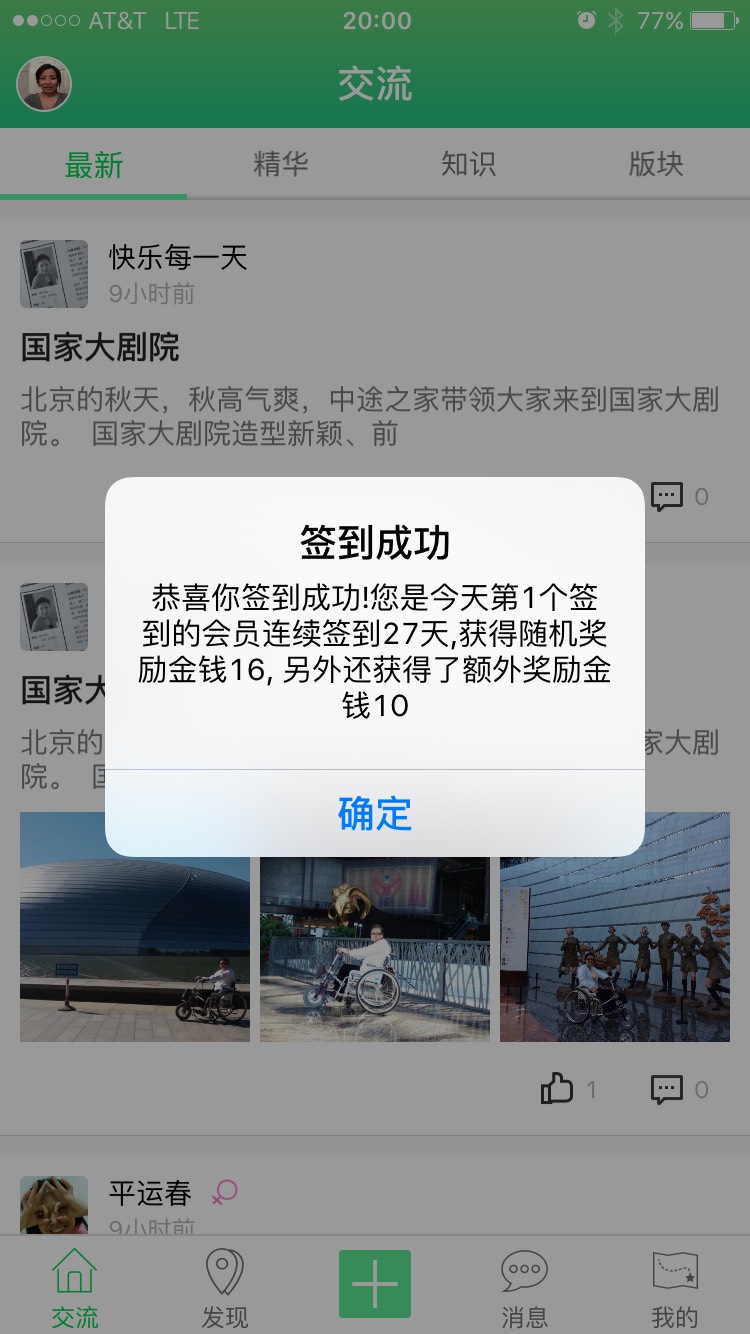The width and height of the screenshot is (750, 1334).
Task: Switch to the 知识 tab
Action: (x=468, y=164)
